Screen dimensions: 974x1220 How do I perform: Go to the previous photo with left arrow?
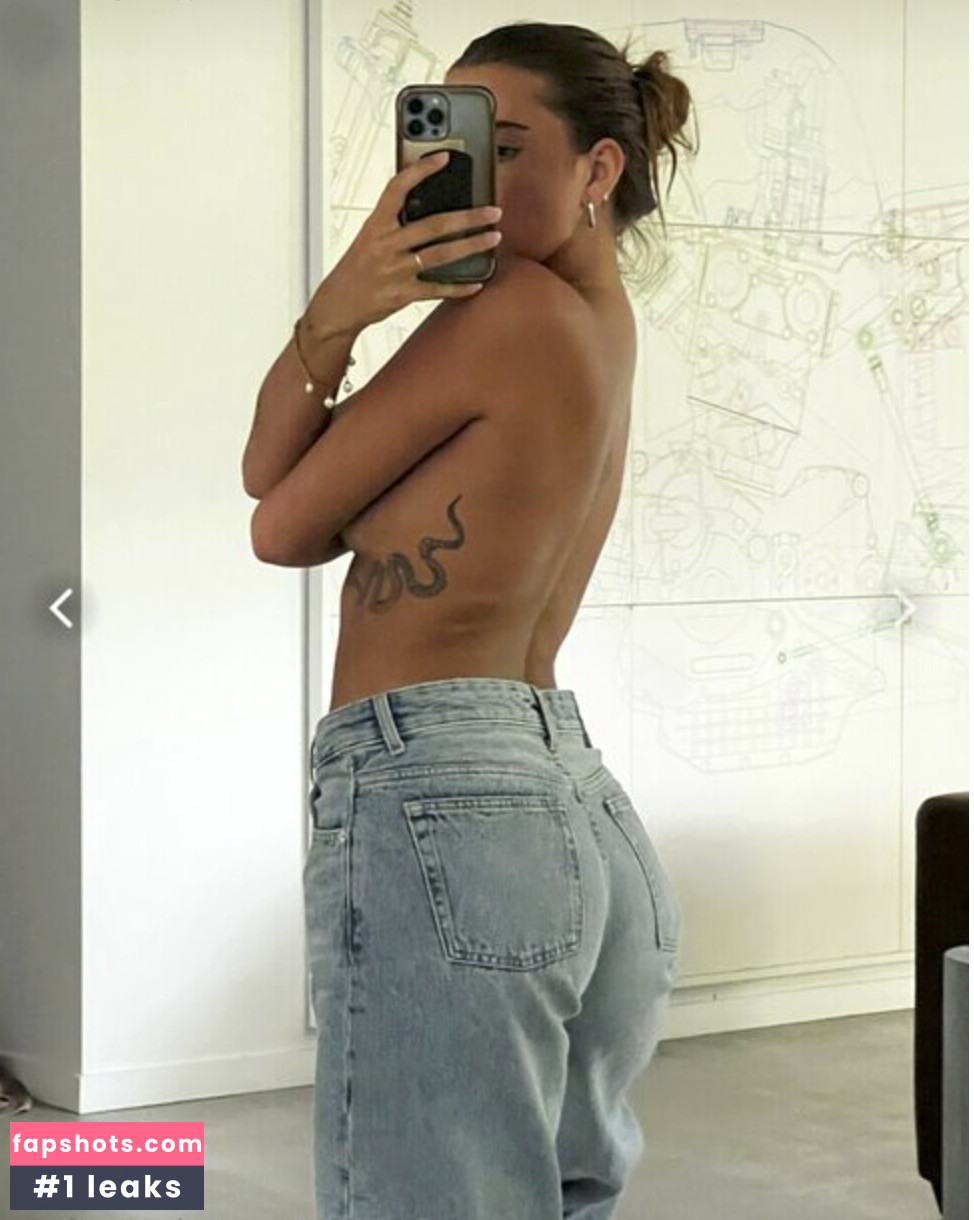click(x=62, y=608)
